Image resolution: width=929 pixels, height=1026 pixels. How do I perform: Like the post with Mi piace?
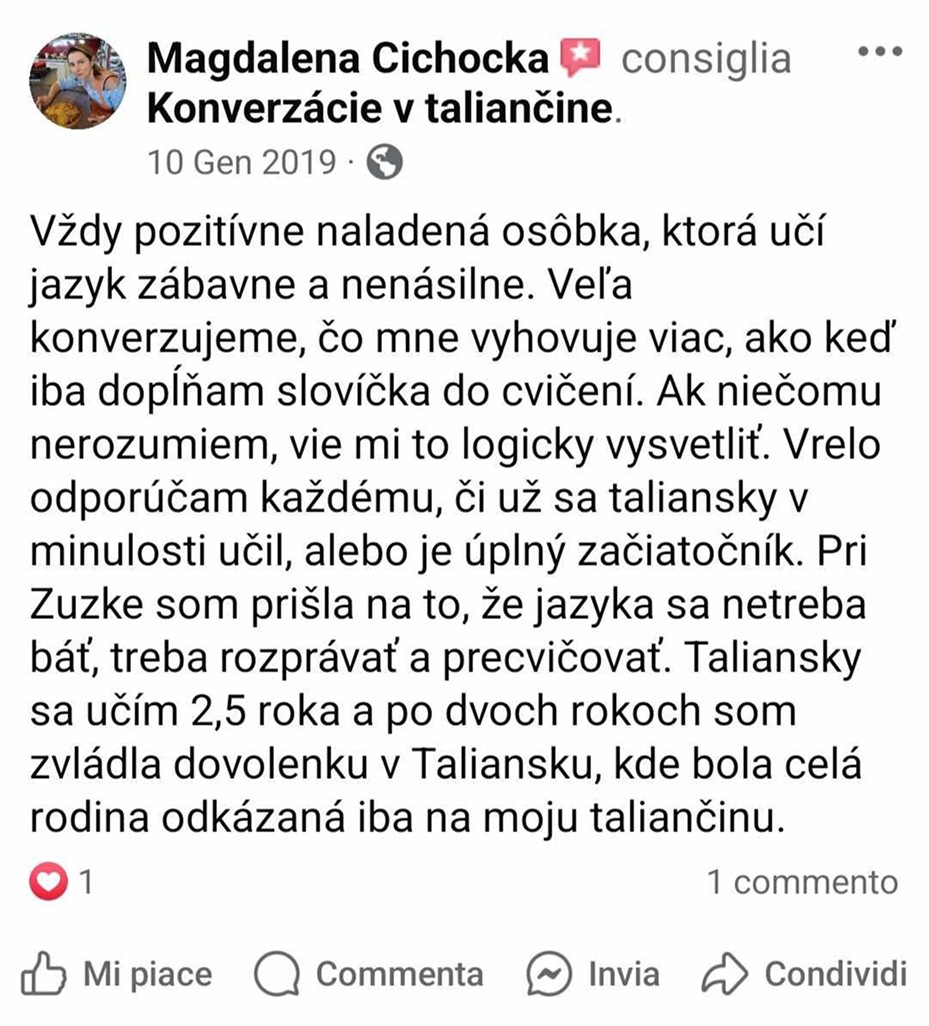pyautogui.click(x=118, y=973)
